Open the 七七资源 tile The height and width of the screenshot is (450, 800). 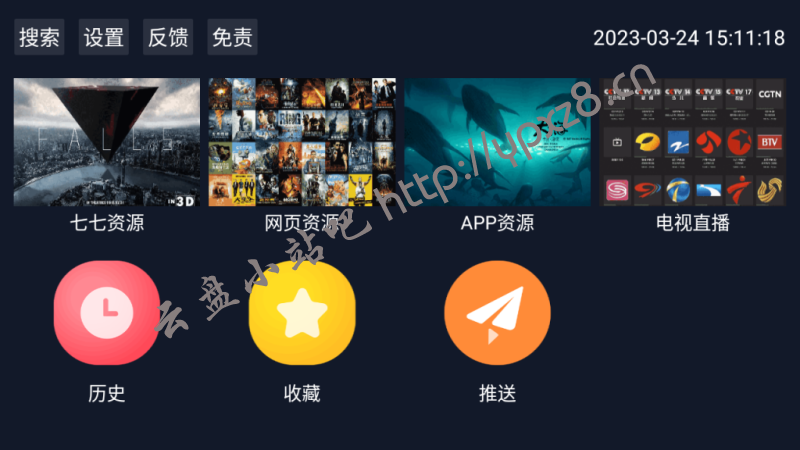tap(107, 142)
